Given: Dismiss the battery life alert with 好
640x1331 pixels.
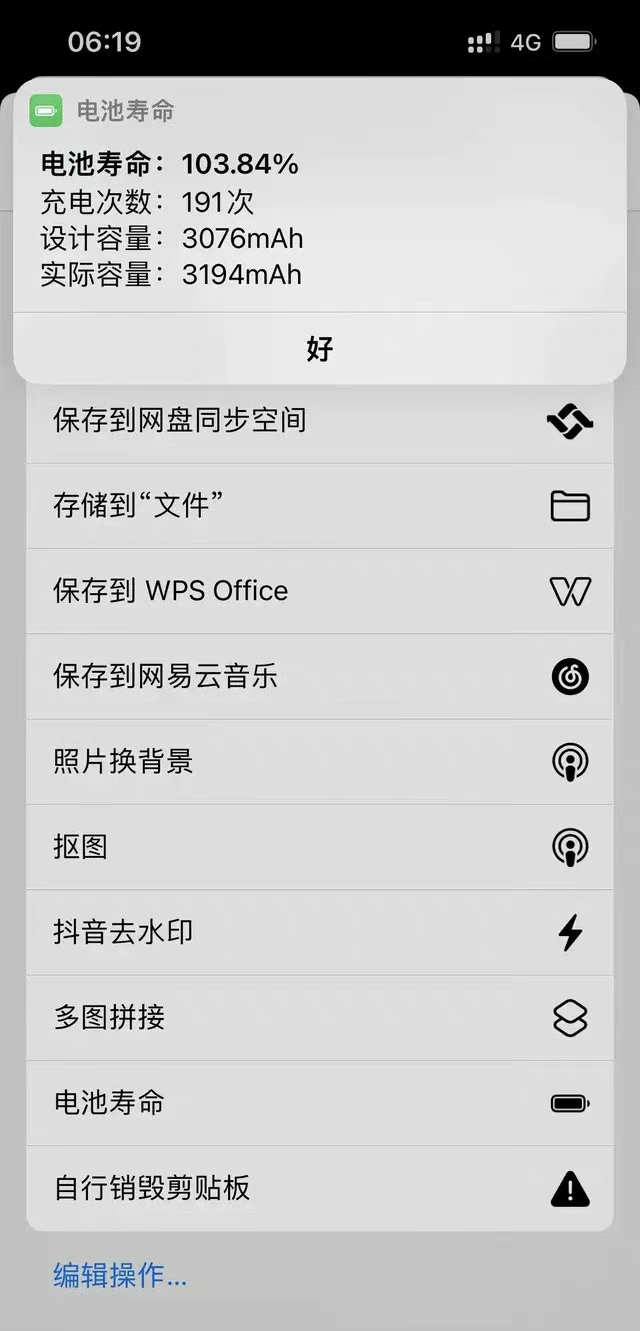Looking at the screenshot, I should pyautogui.click(x=320, y=349).
